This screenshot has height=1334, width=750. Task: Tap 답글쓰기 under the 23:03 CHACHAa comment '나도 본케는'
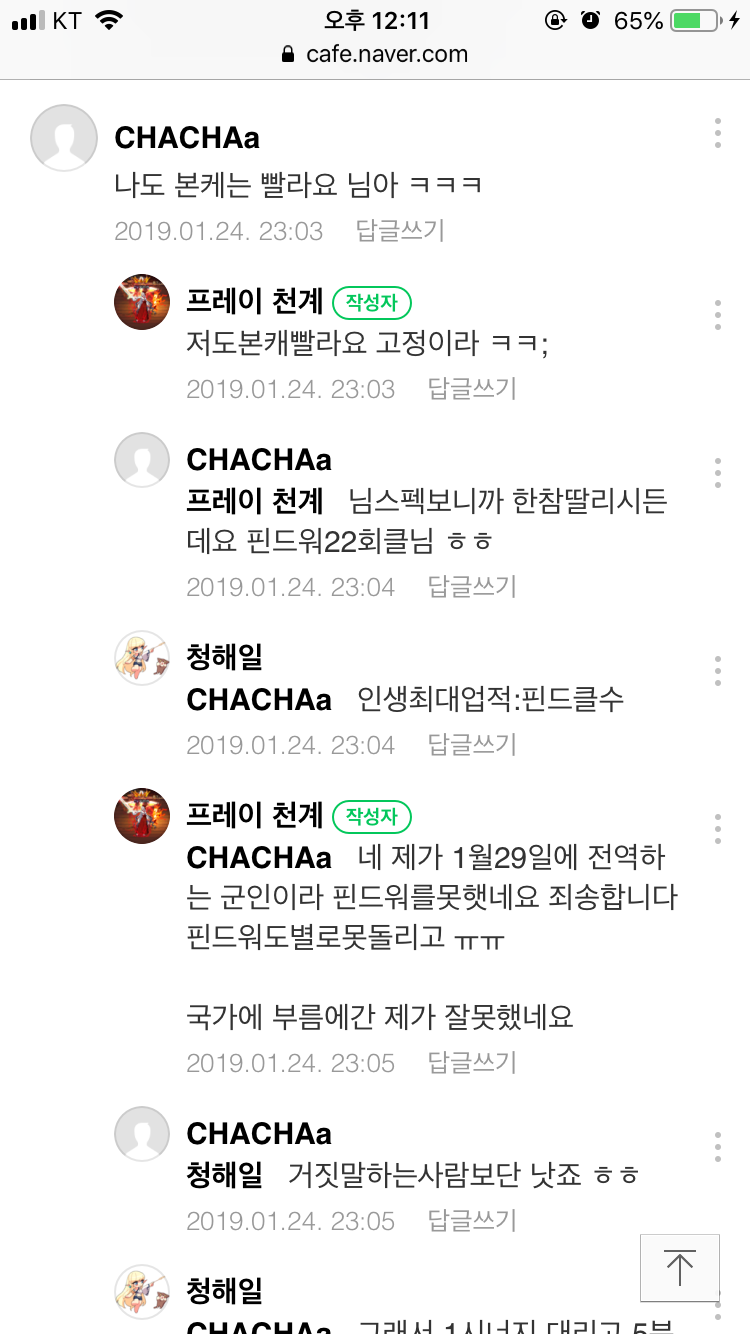click(400, 231)
